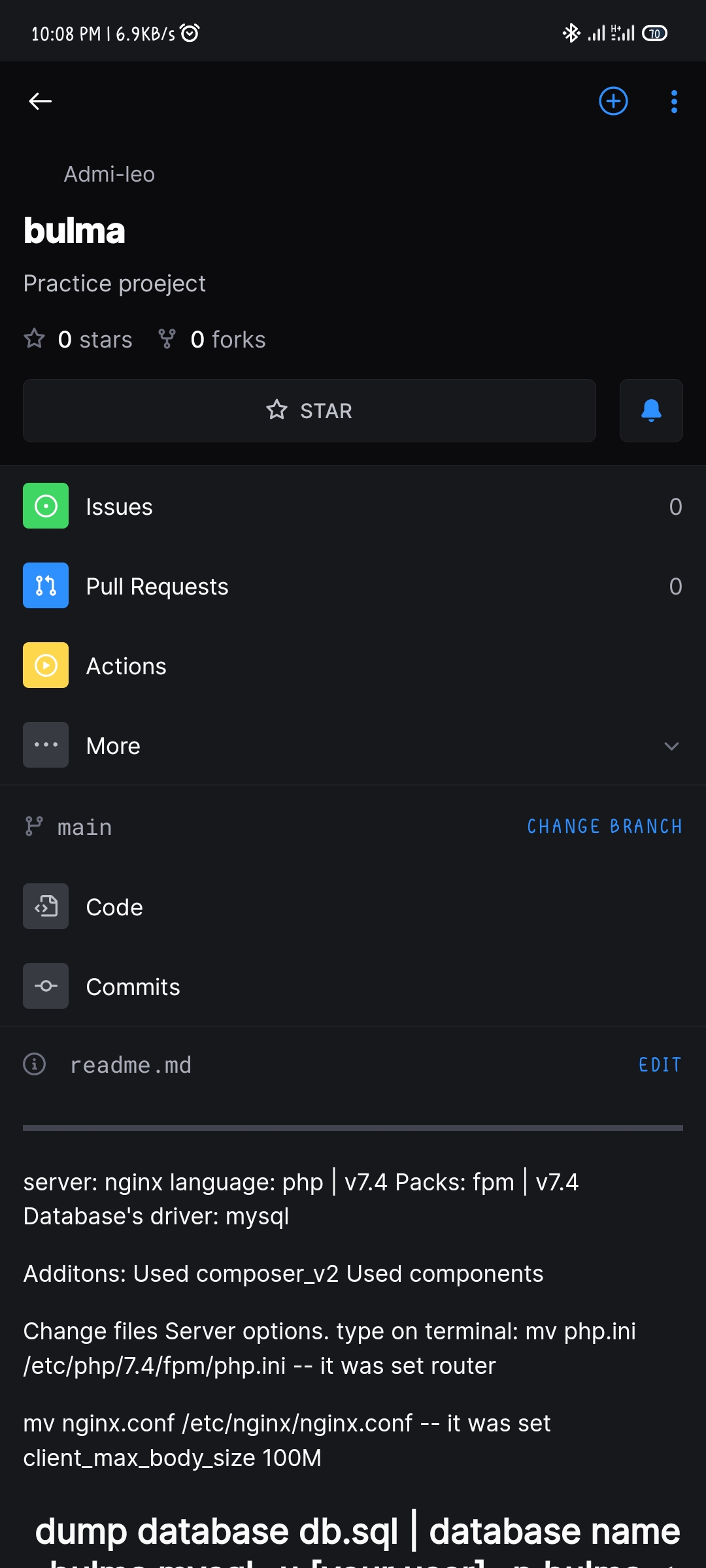Star the bulma repository
This screenshot has height=1568, width=706.
click(309, 410)
